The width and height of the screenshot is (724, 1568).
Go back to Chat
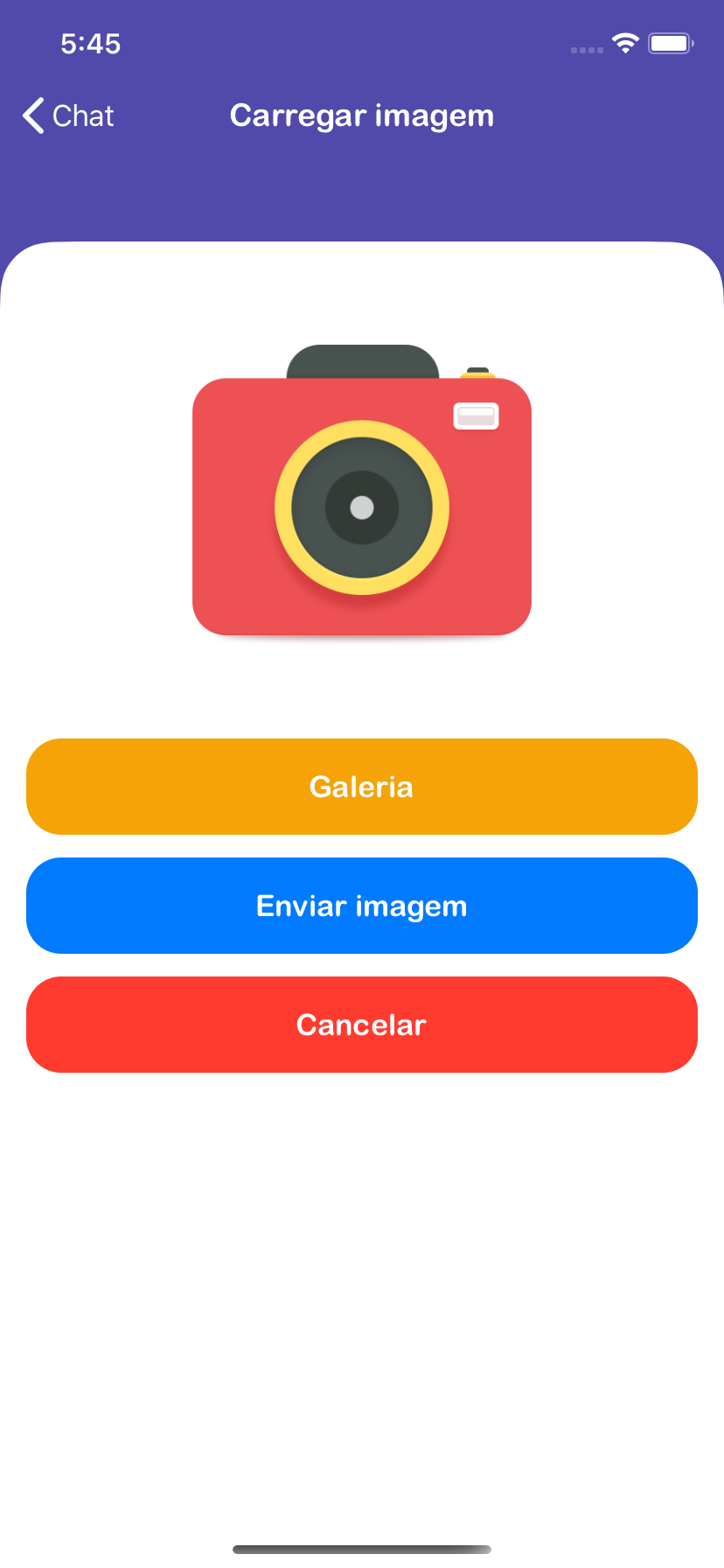point(68,115)
